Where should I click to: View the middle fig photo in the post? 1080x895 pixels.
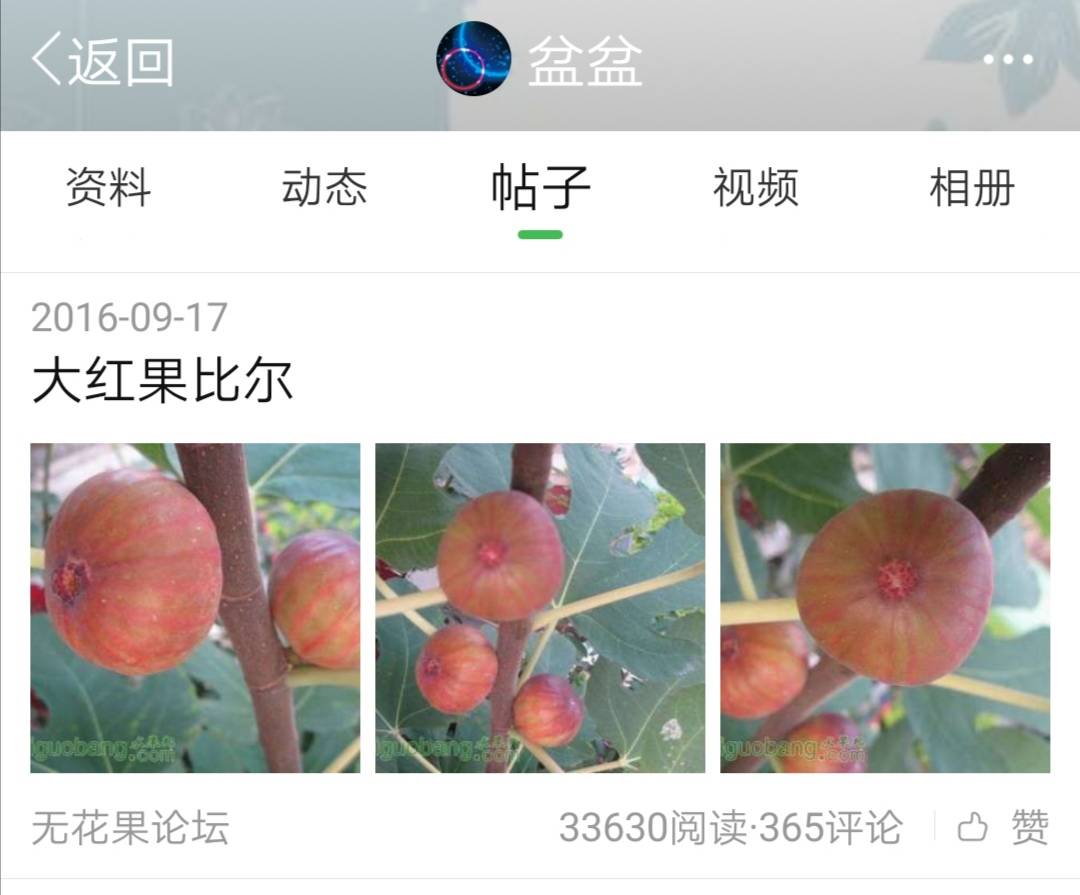click(x=540, y=608)
